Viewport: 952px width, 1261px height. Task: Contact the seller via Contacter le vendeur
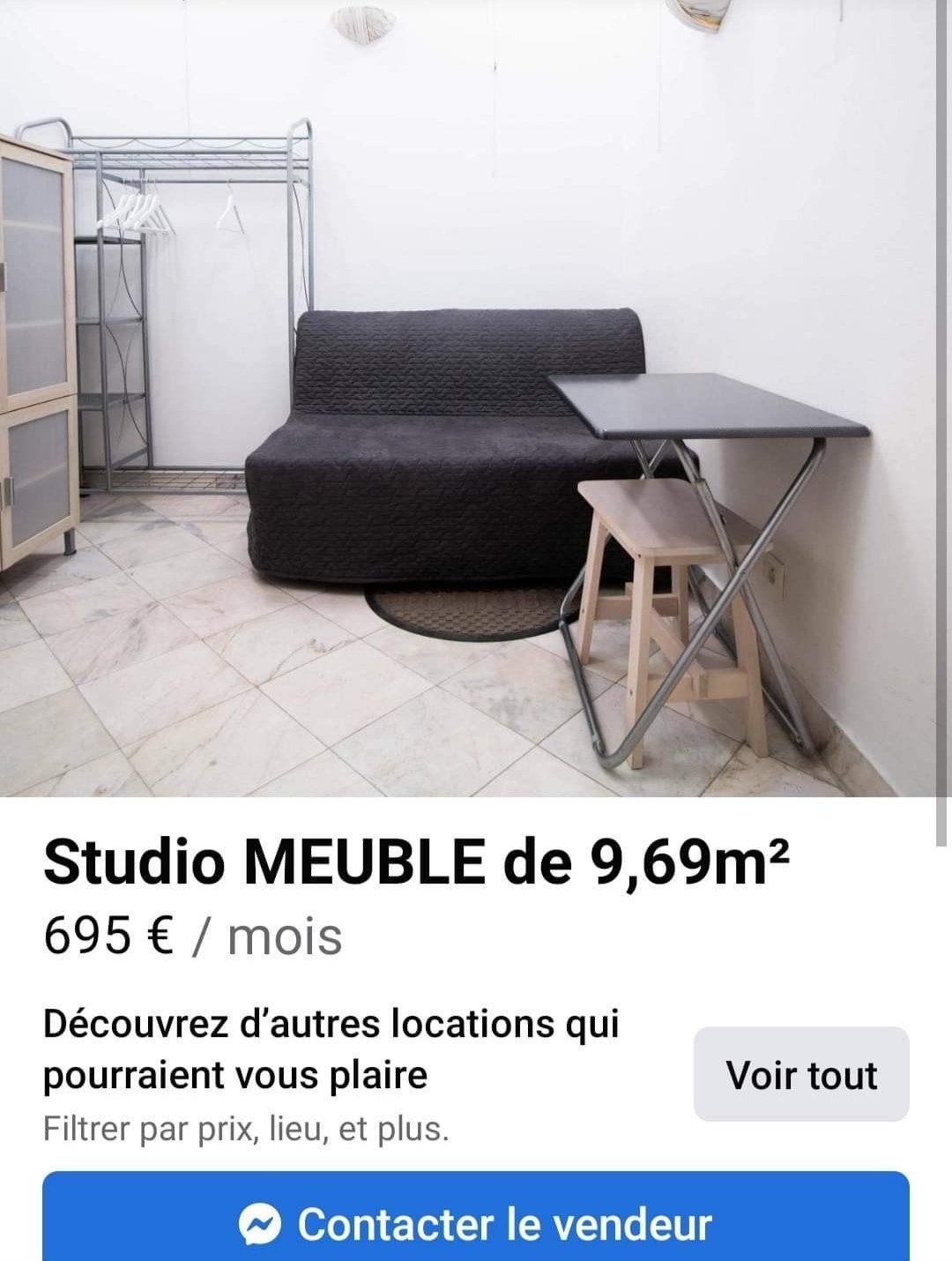pyautogui.click(x=476, y=1222)
